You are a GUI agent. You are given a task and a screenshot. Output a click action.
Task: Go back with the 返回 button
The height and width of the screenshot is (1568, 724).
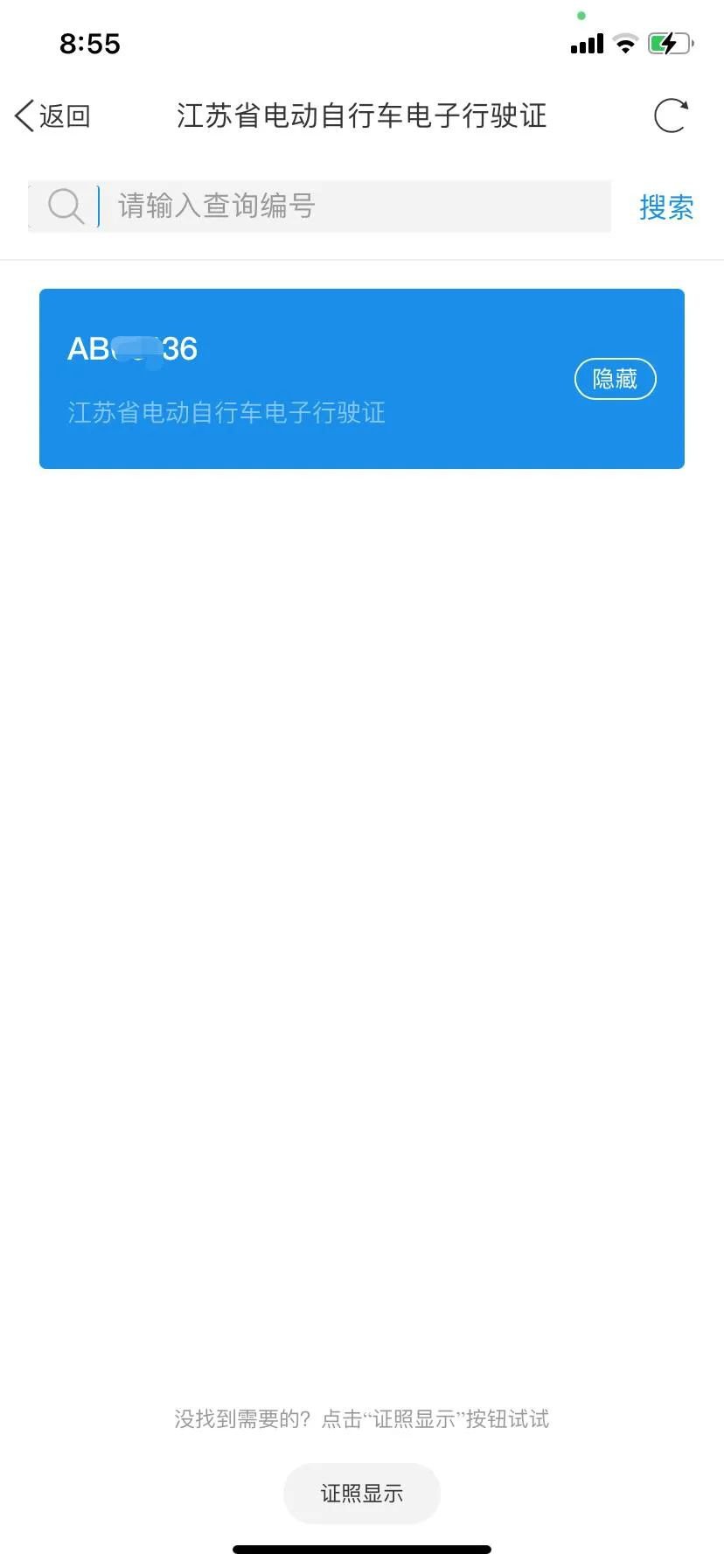click(x=52, y=115)
